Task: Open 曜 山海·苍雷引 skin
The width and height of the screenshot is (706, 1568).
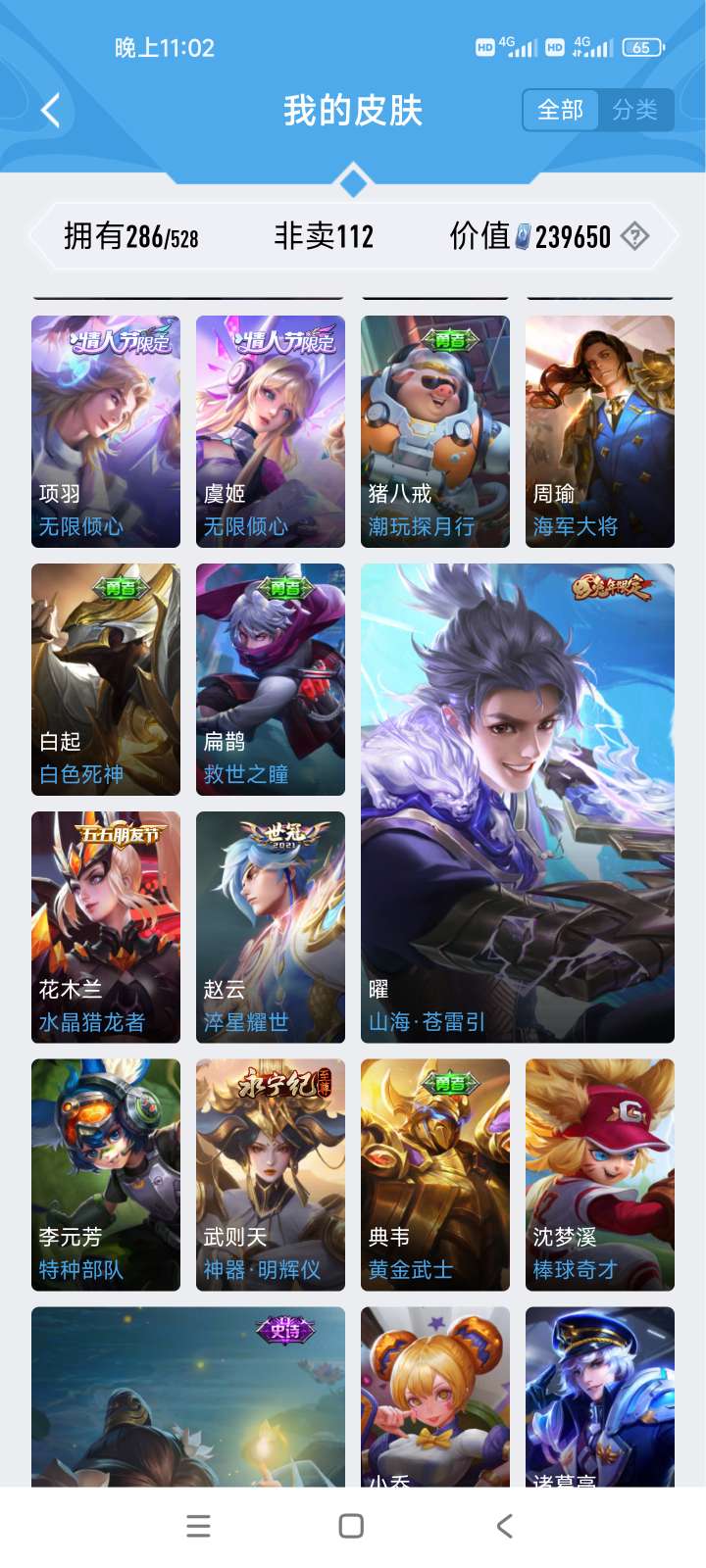Action: [x=518, y=803]
